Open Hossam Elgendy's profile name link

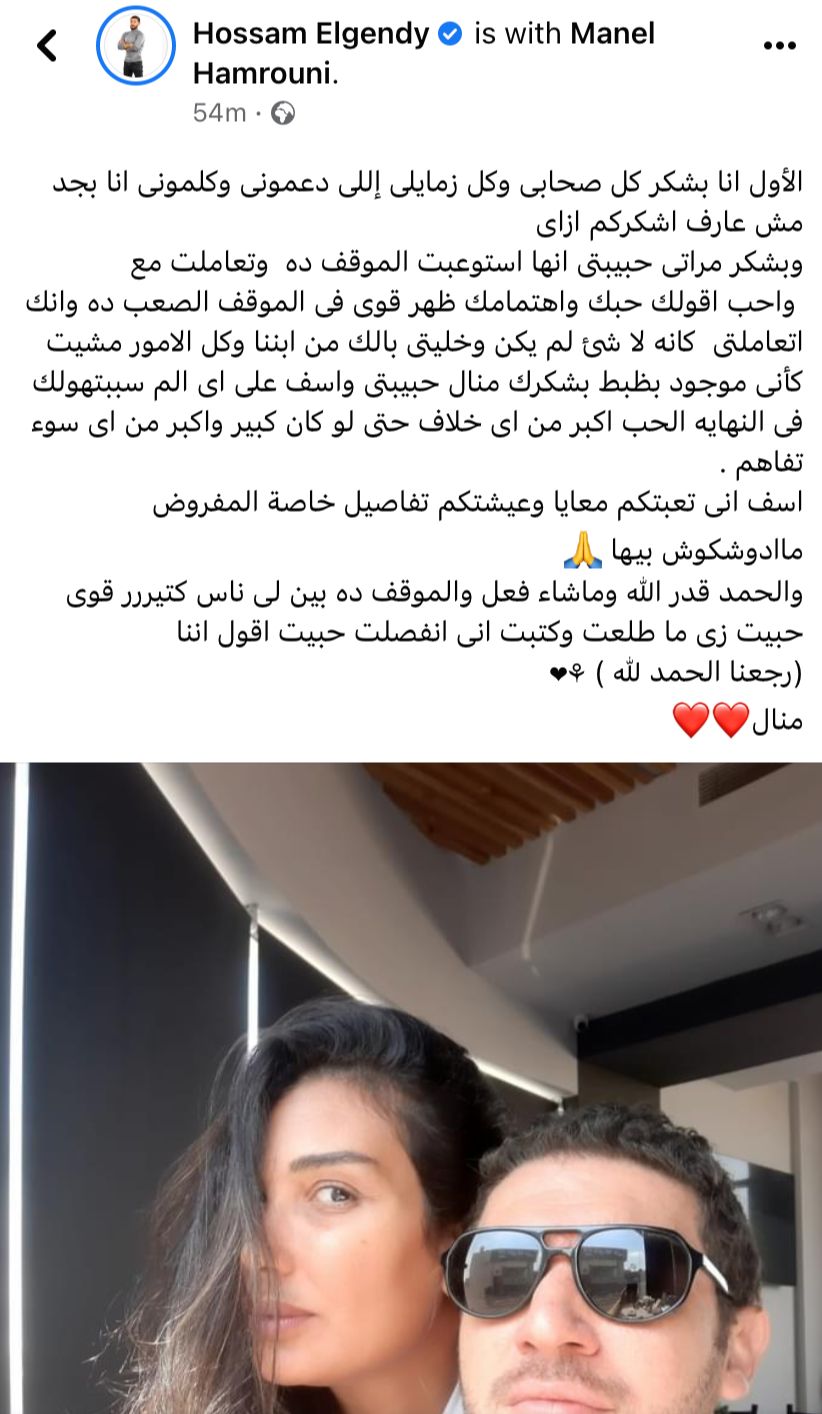312,34
